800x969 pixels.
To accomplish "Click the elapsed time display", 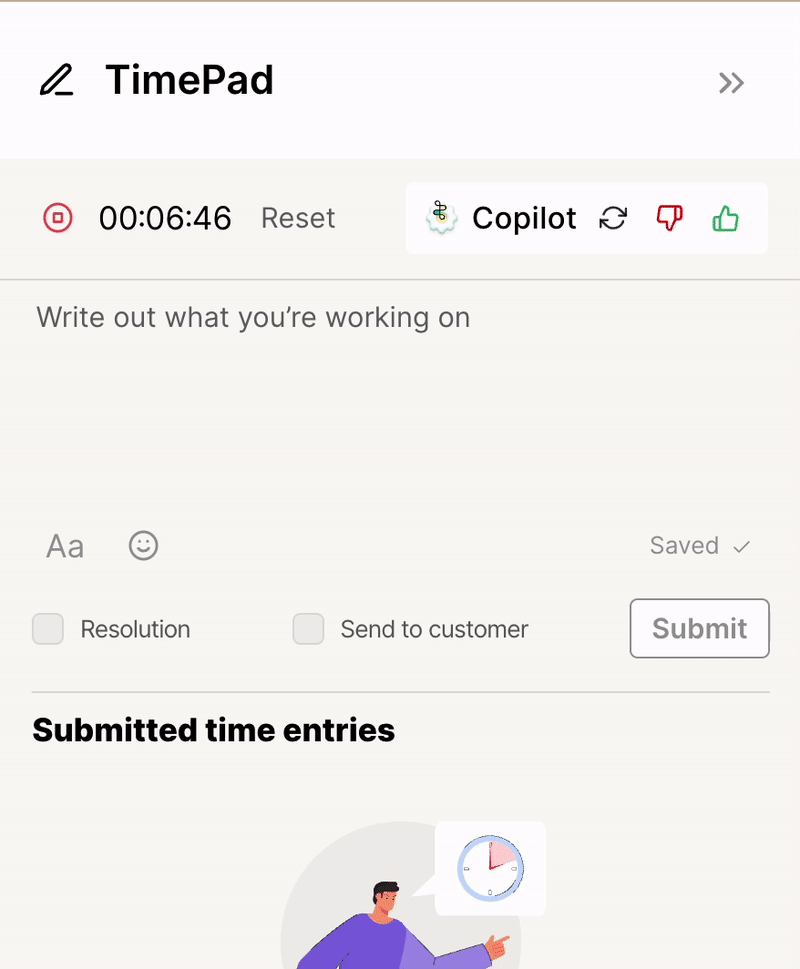I will coord(165,218).
